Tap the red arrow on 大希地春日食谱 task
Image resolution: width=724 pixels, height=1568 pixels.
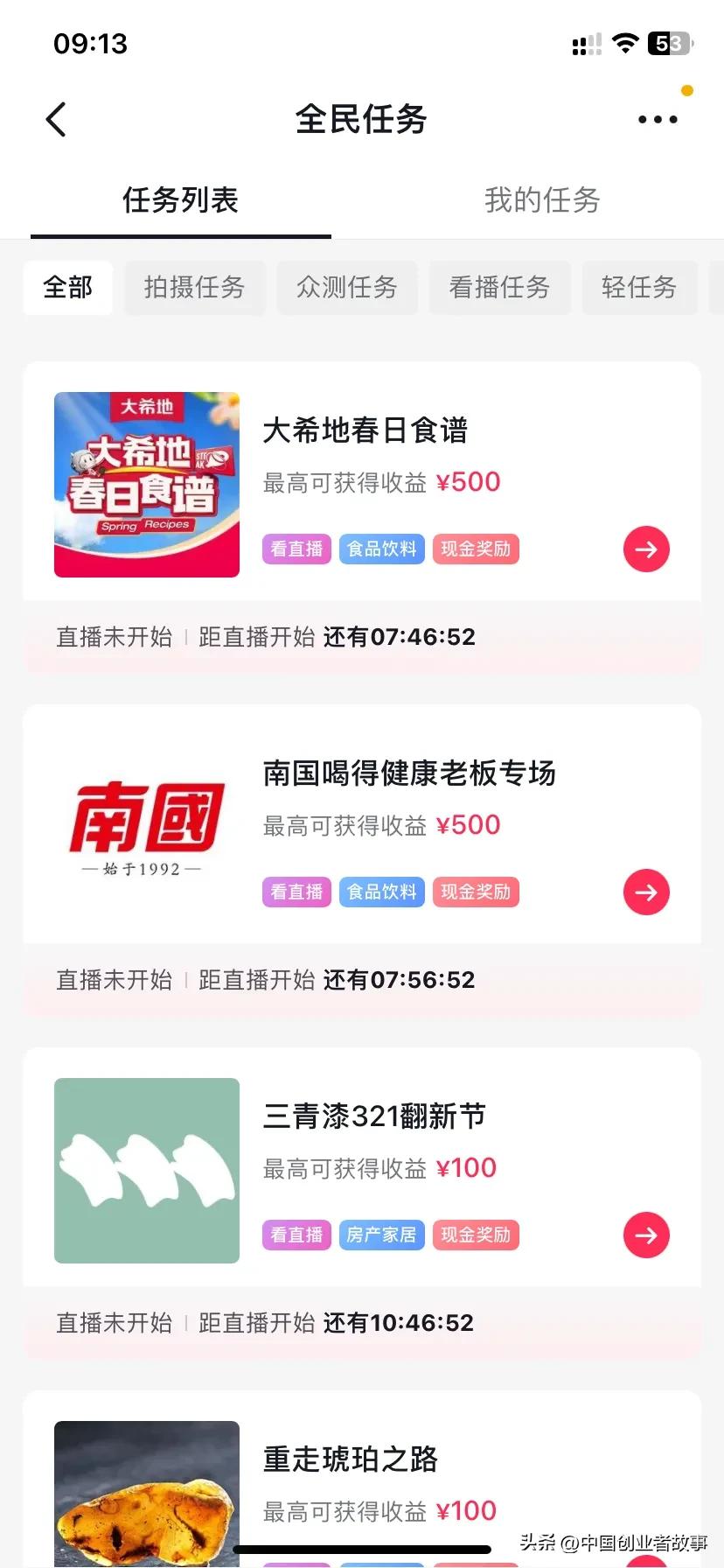645,549
